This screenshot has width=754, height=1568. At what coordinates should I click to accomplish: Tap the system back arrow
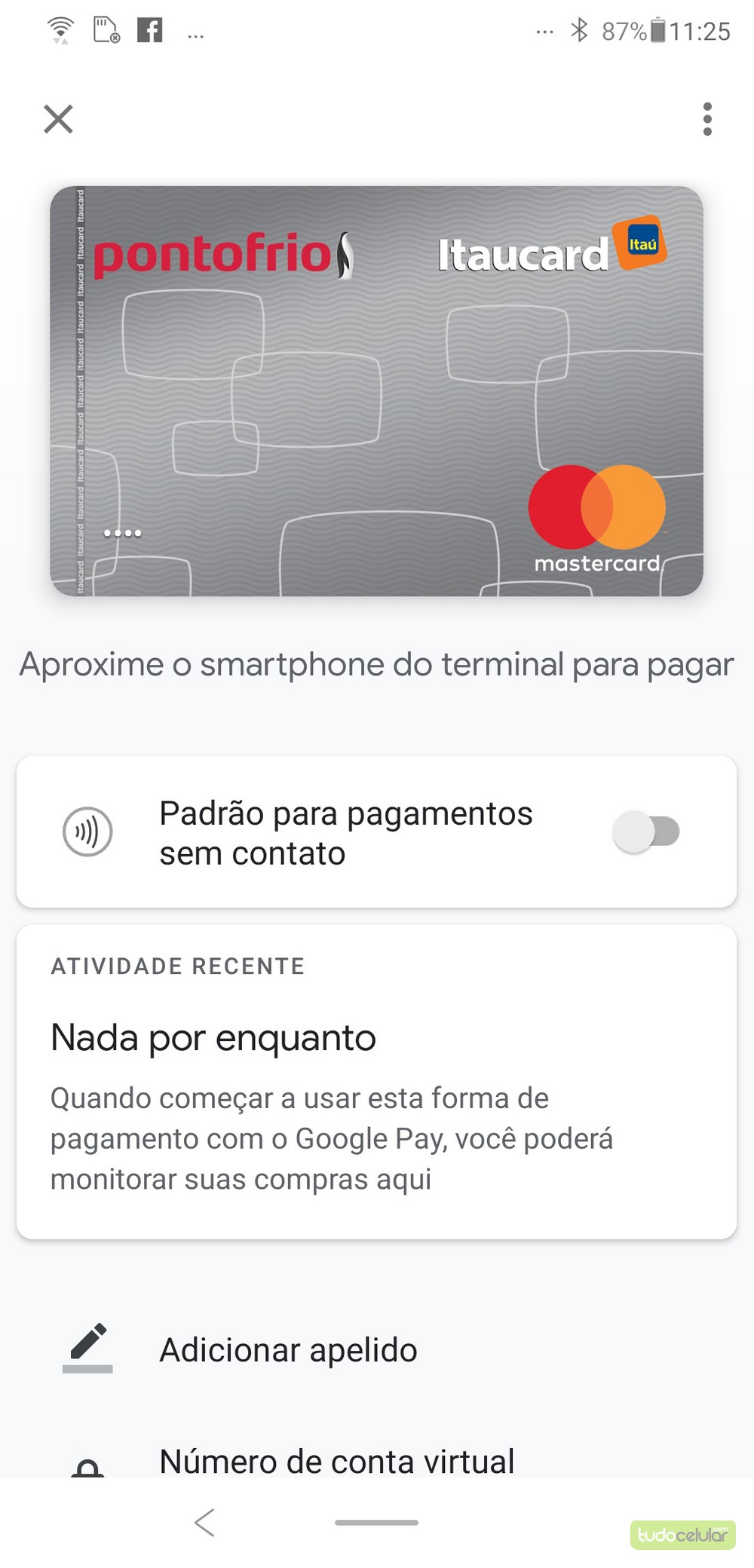pos(204,1522)
